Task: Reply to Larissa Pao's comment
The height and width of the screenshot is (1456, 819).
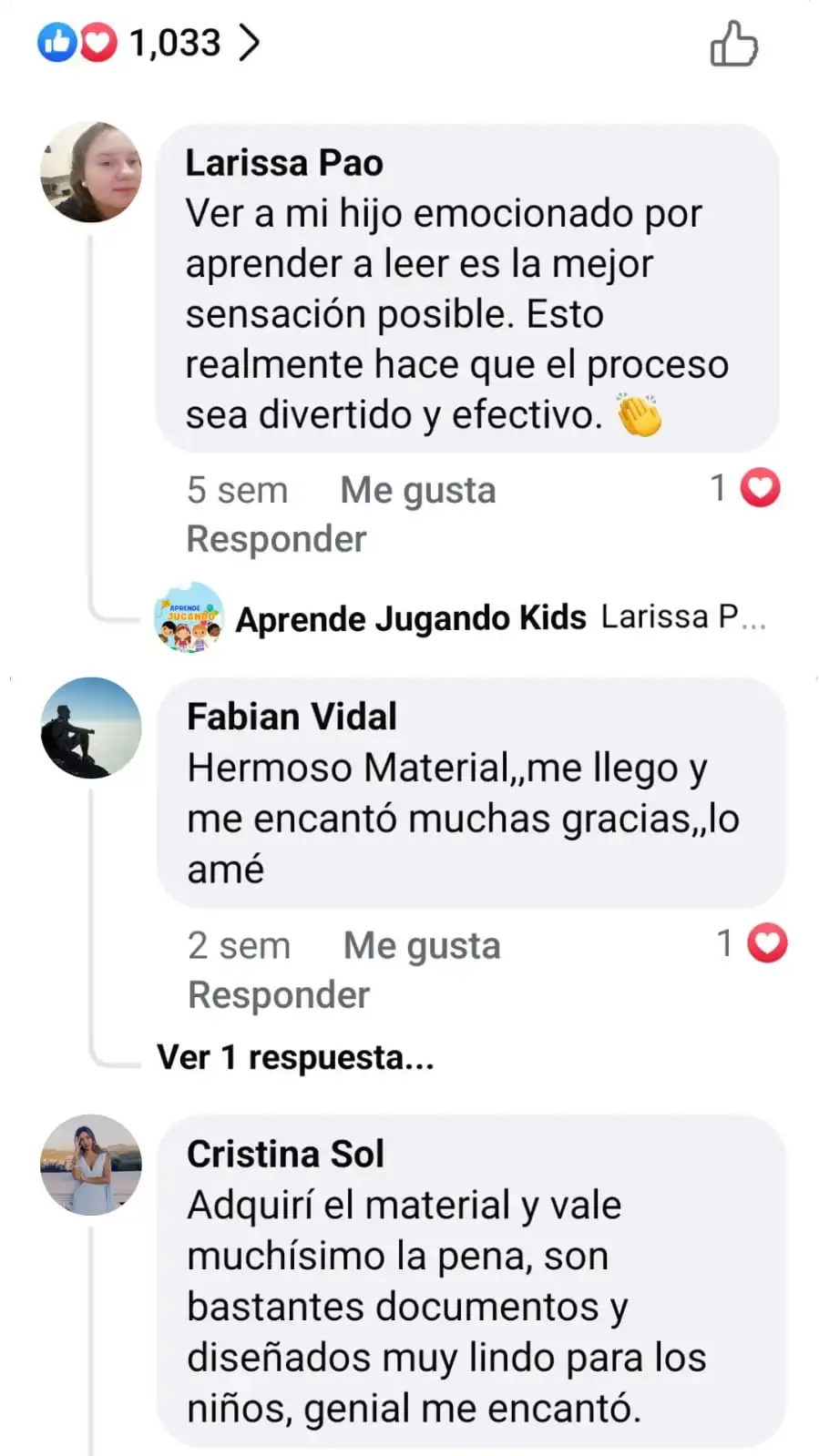Action: [276, 539]
